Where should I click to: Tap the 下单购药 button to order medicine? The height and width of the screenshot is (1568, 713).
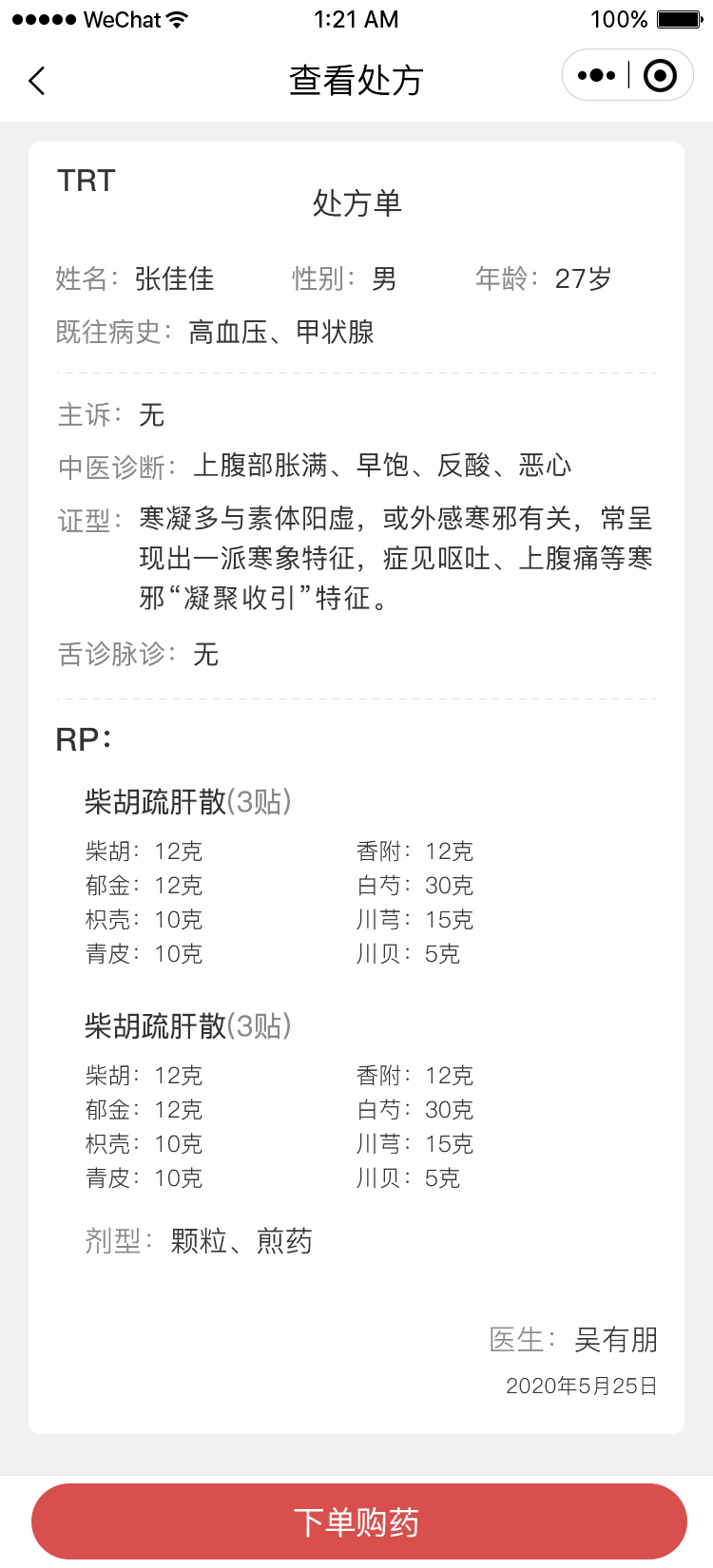click(x=359, y=1521)
